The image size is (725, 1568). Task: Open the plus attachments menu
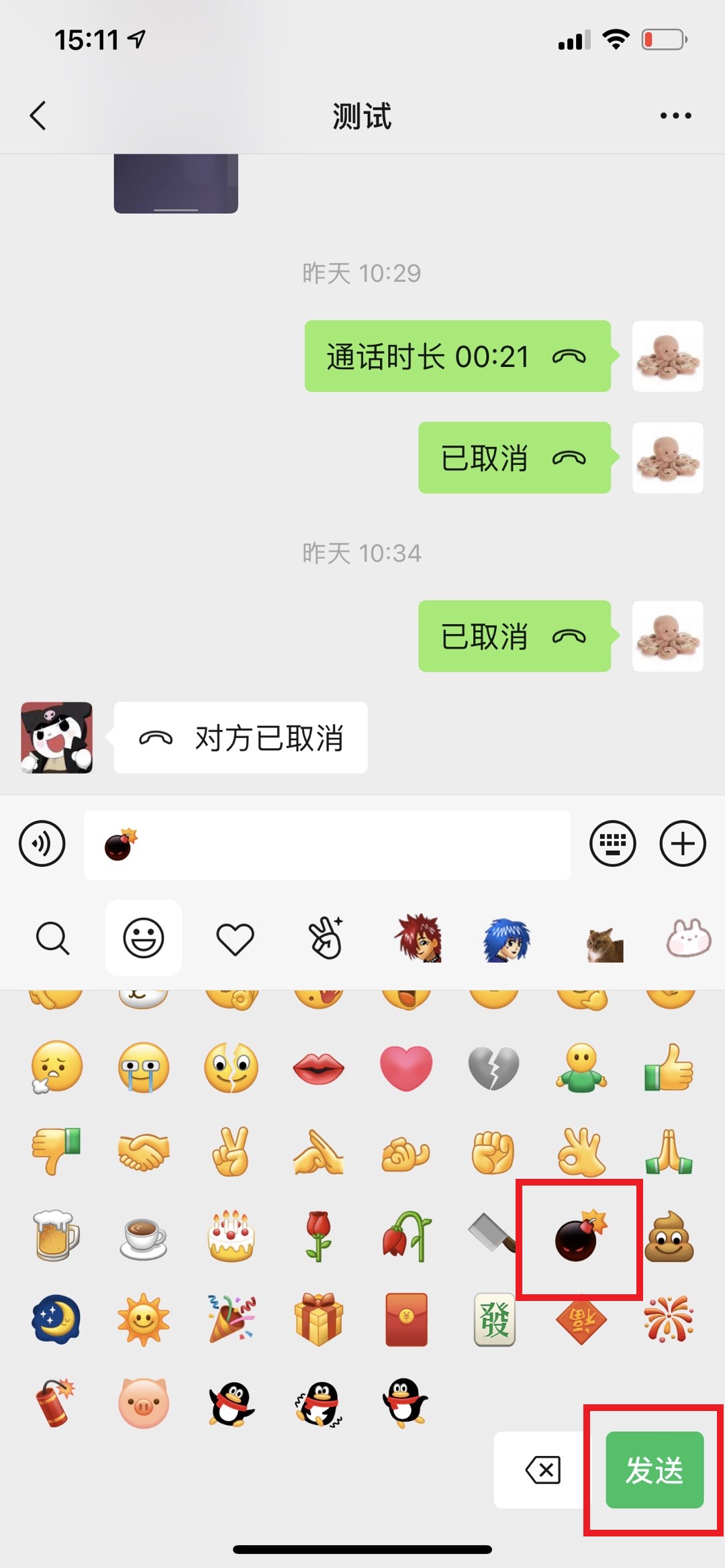[683, 843]
